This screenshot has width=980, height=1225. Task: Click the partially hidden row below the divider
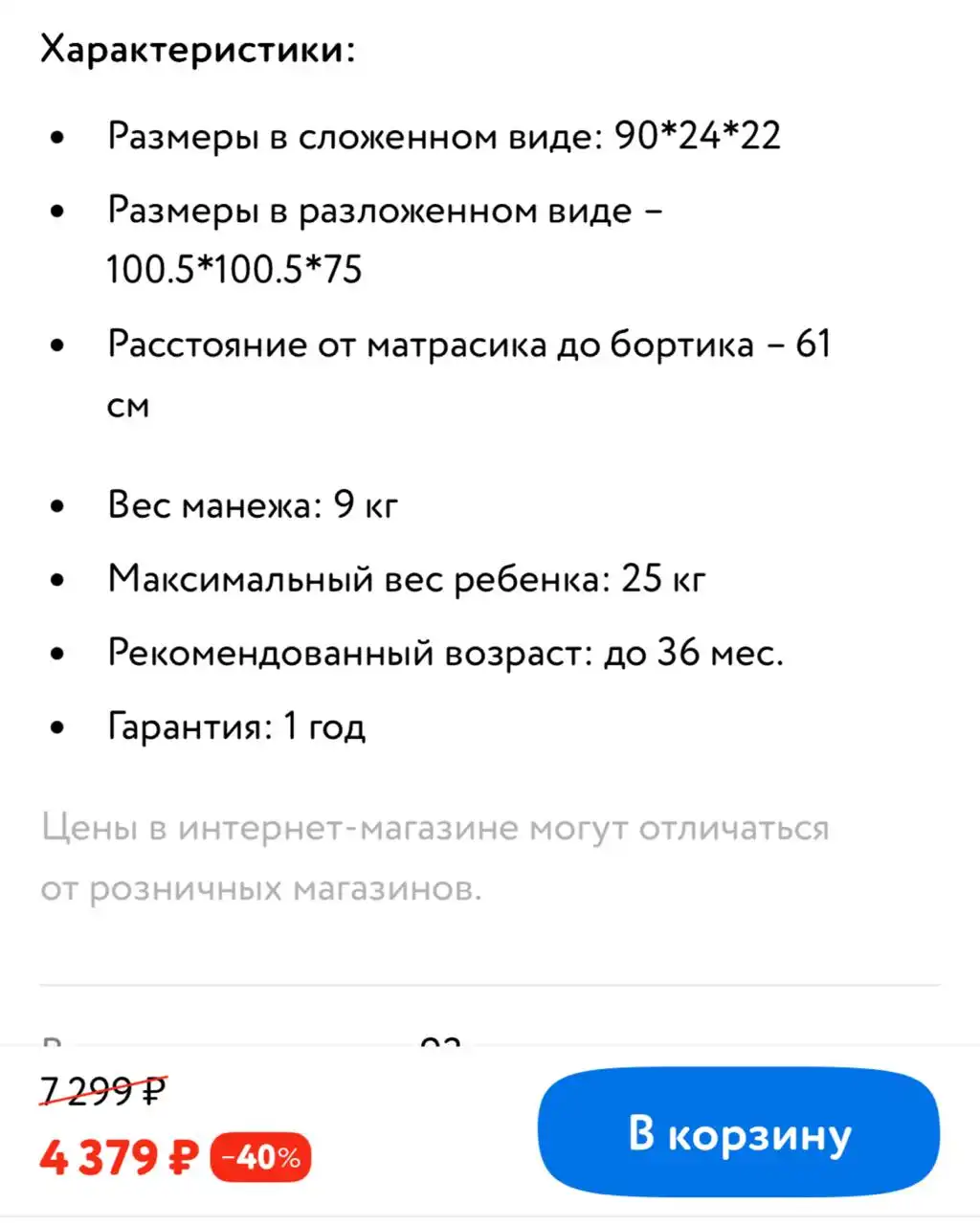(x=249, y=1043)
